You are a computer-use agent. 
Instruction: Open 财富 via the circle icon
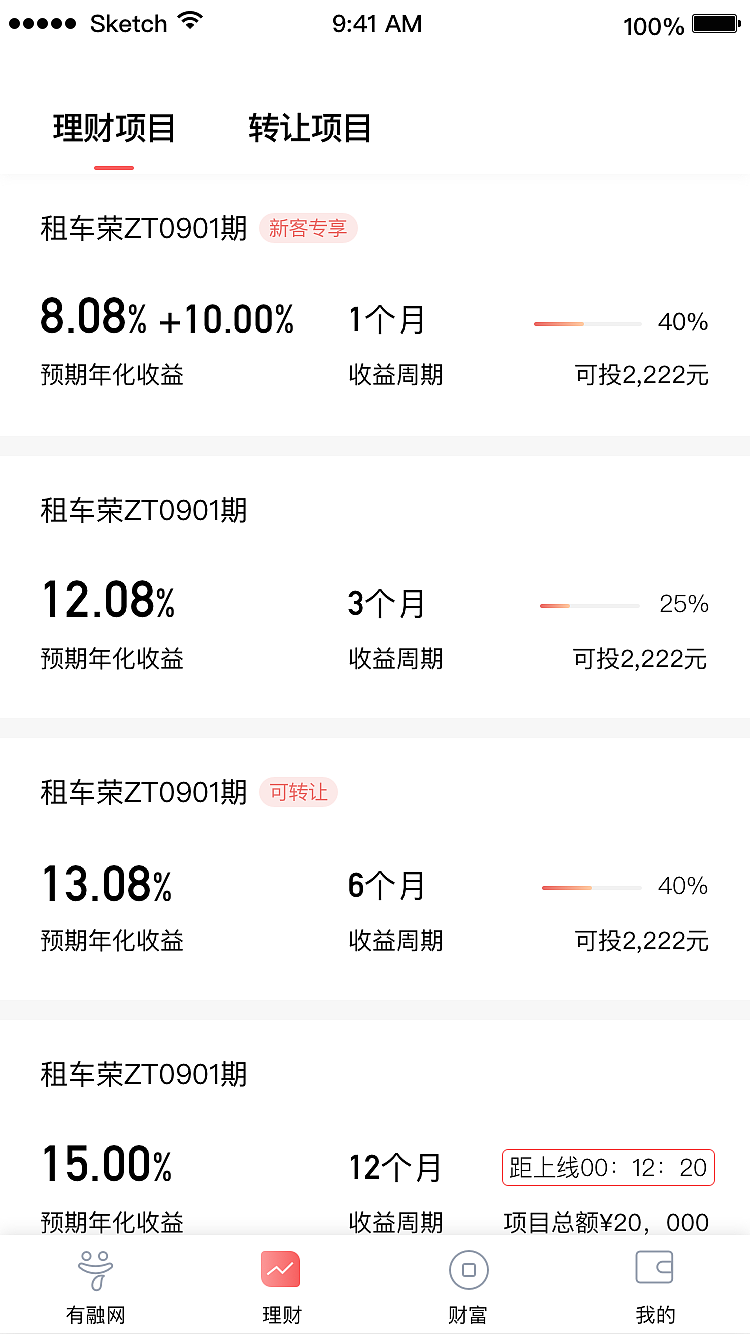pos(467,1268)
